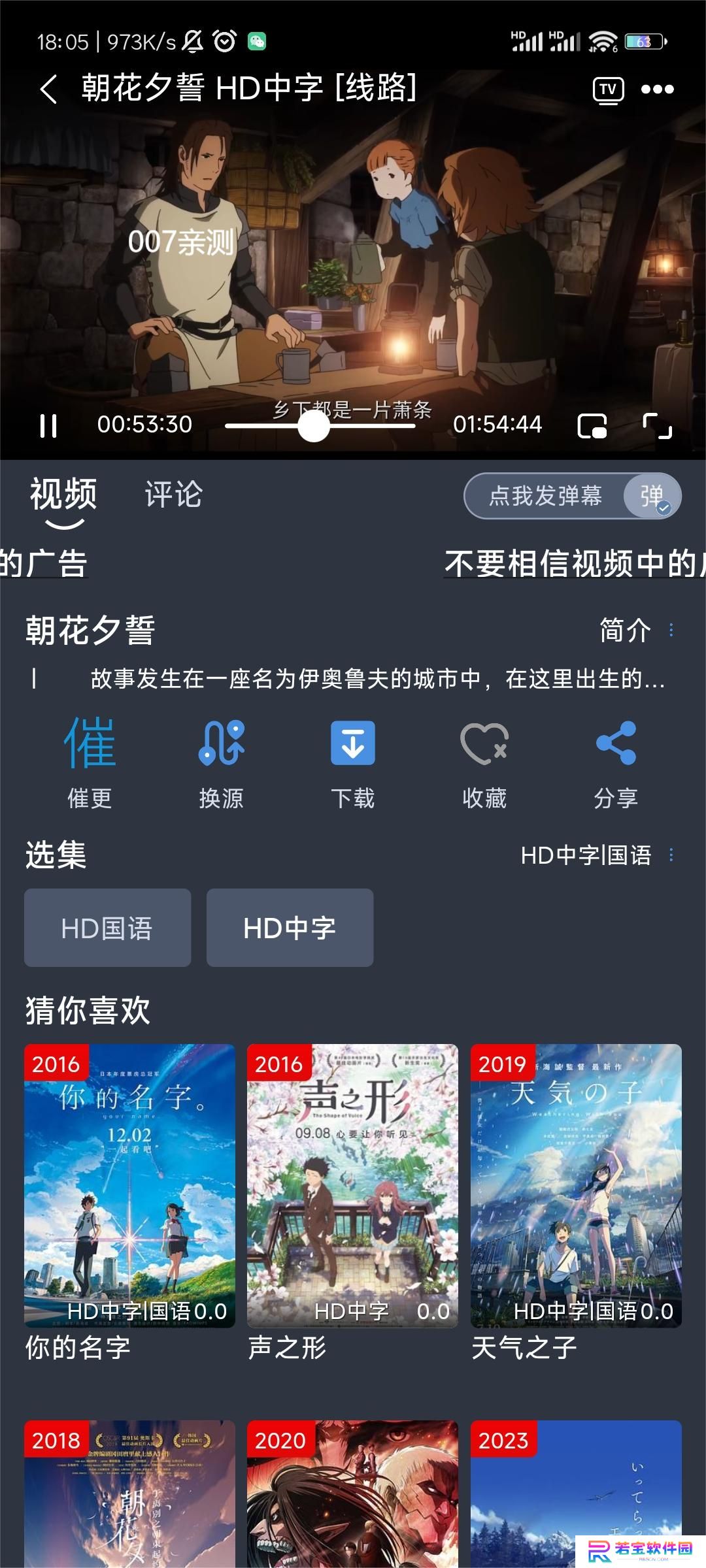The width and height of the screenshot is (706, 1568).
Task: Share this video via 分享
Action: coord(616,762)
